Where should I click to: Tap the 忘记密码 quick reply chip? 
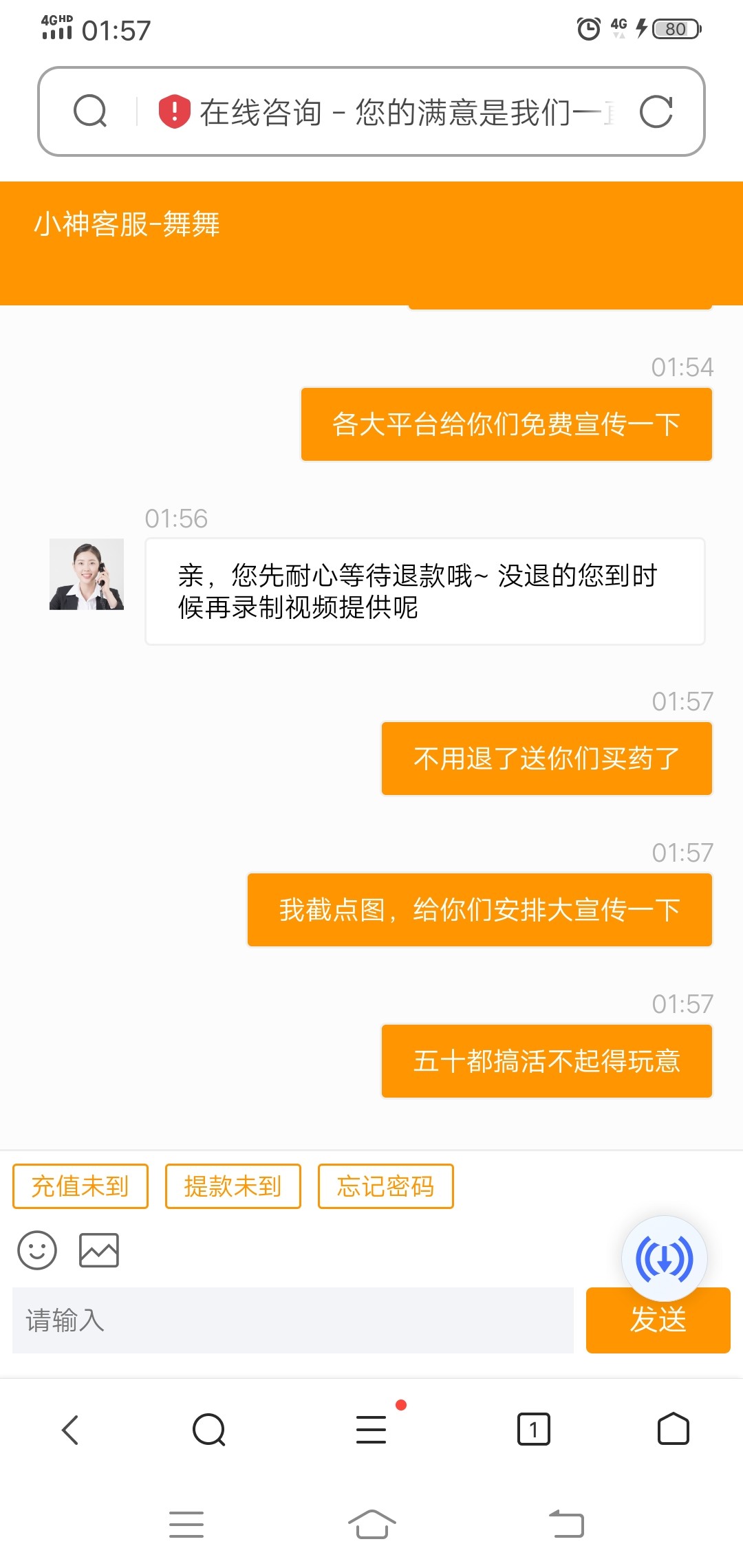[x=386, y=1186]
